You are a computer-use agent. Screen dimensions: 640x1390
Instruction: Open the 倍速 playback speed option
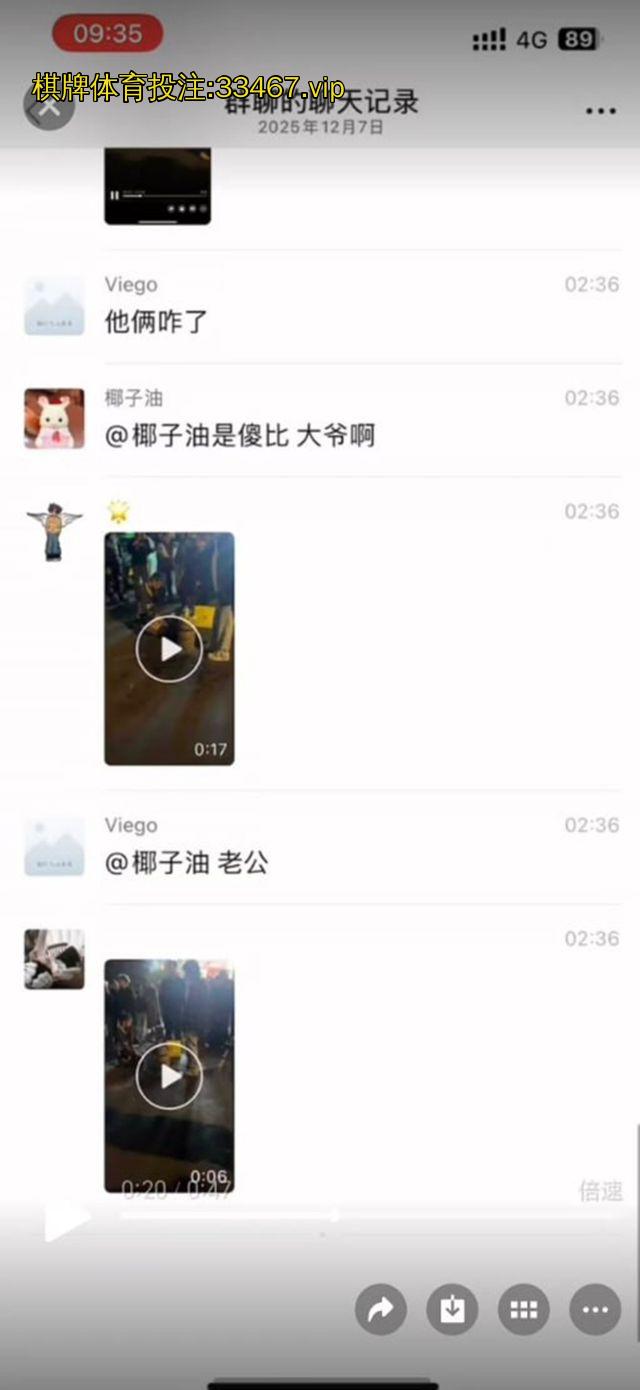(600, 1191)
